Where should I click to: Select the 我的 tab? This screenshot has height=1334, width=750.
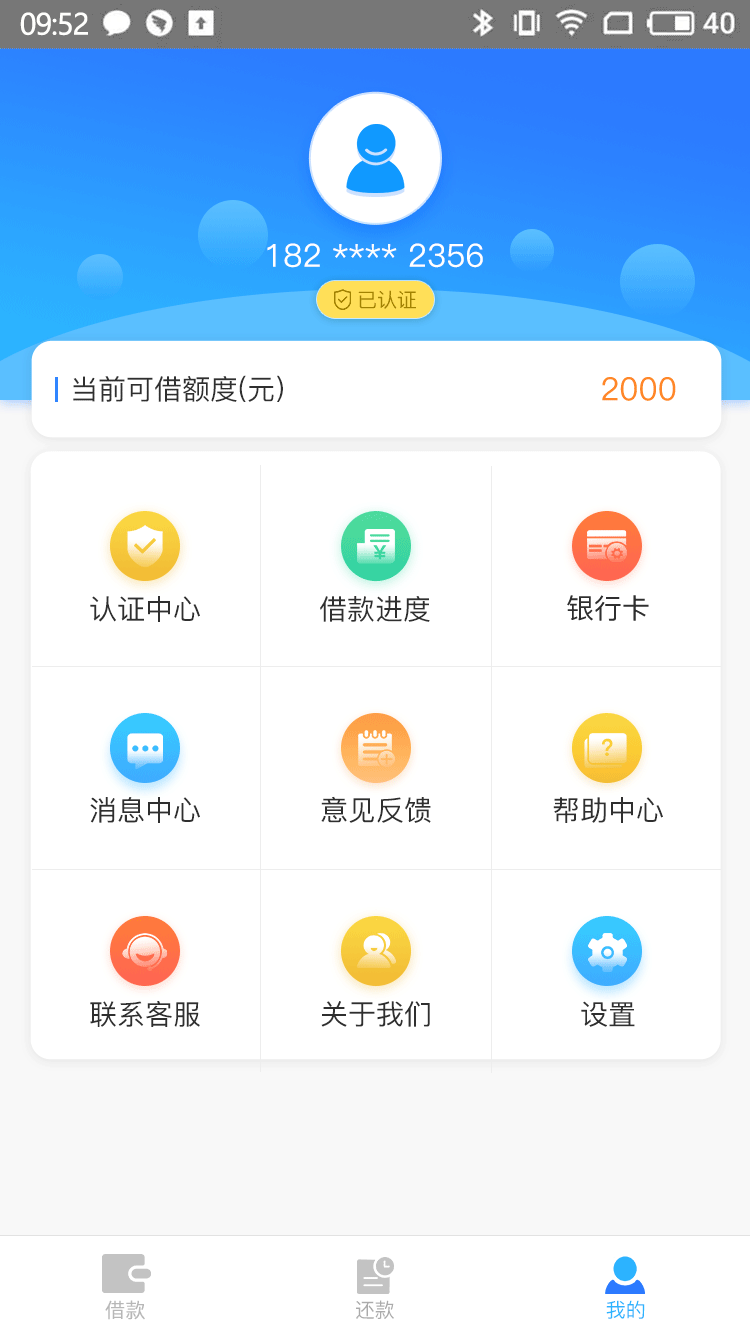[625, 1286]
